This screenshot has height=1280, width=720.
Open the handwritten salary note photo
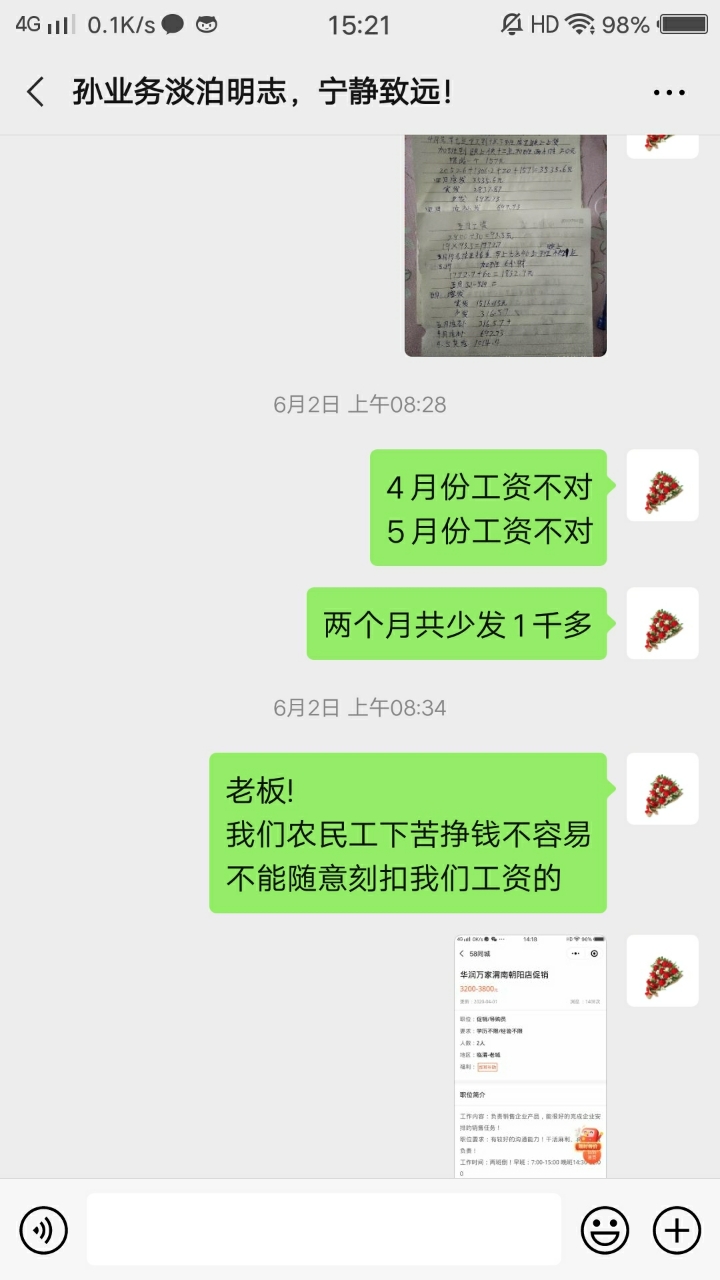505,245
